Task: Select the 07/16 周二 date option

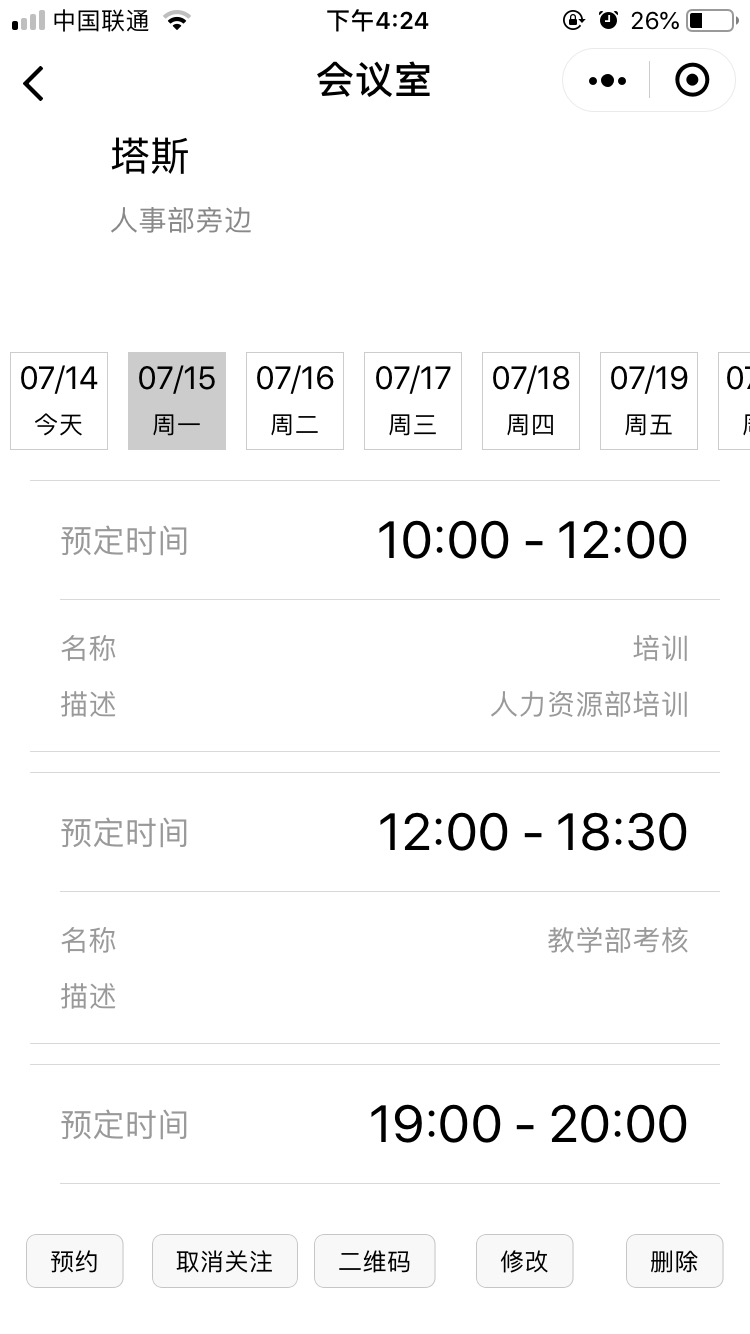Action: 294,400
